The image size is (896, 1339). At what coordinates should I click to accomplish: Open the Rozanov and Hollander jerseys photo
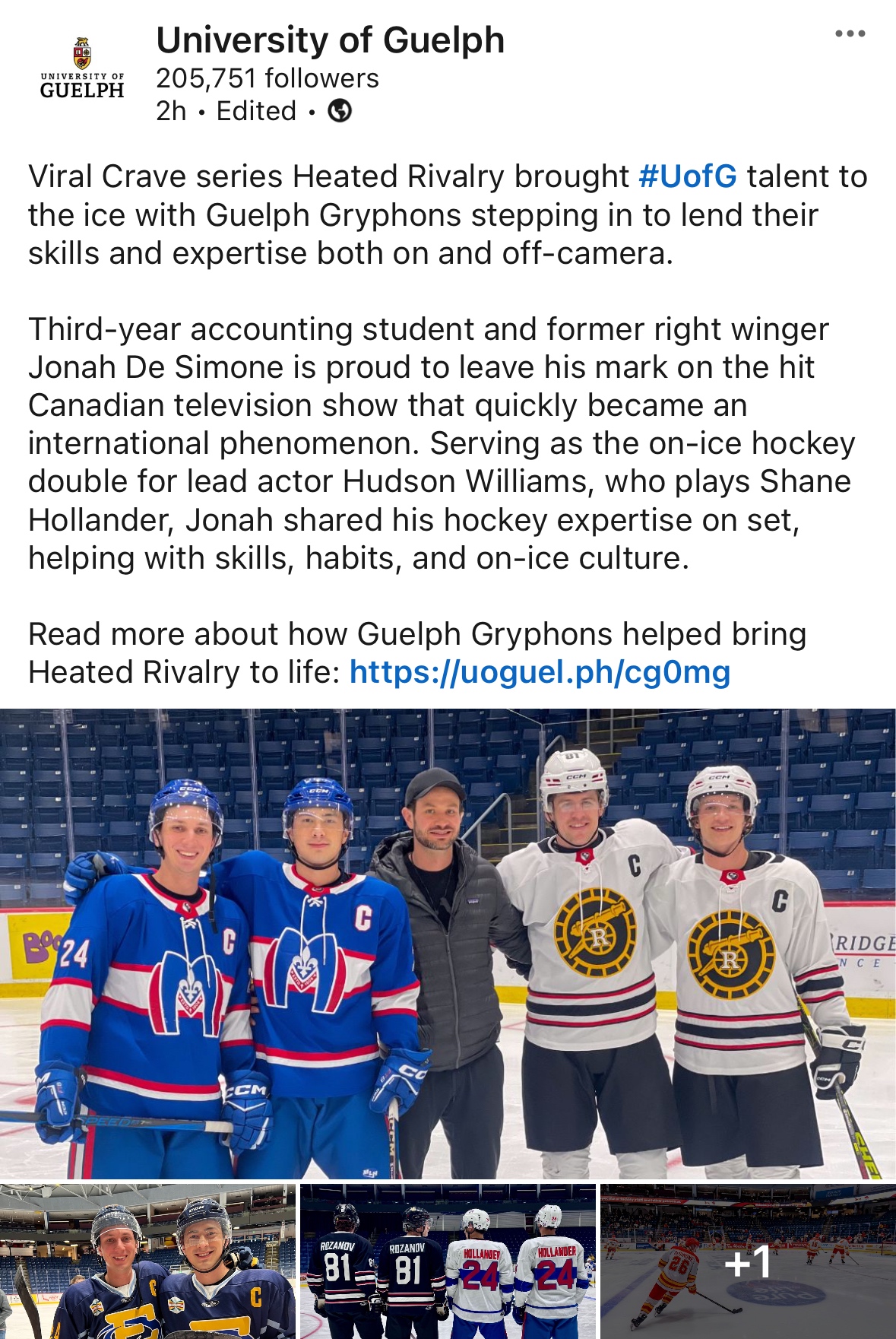448,1261
